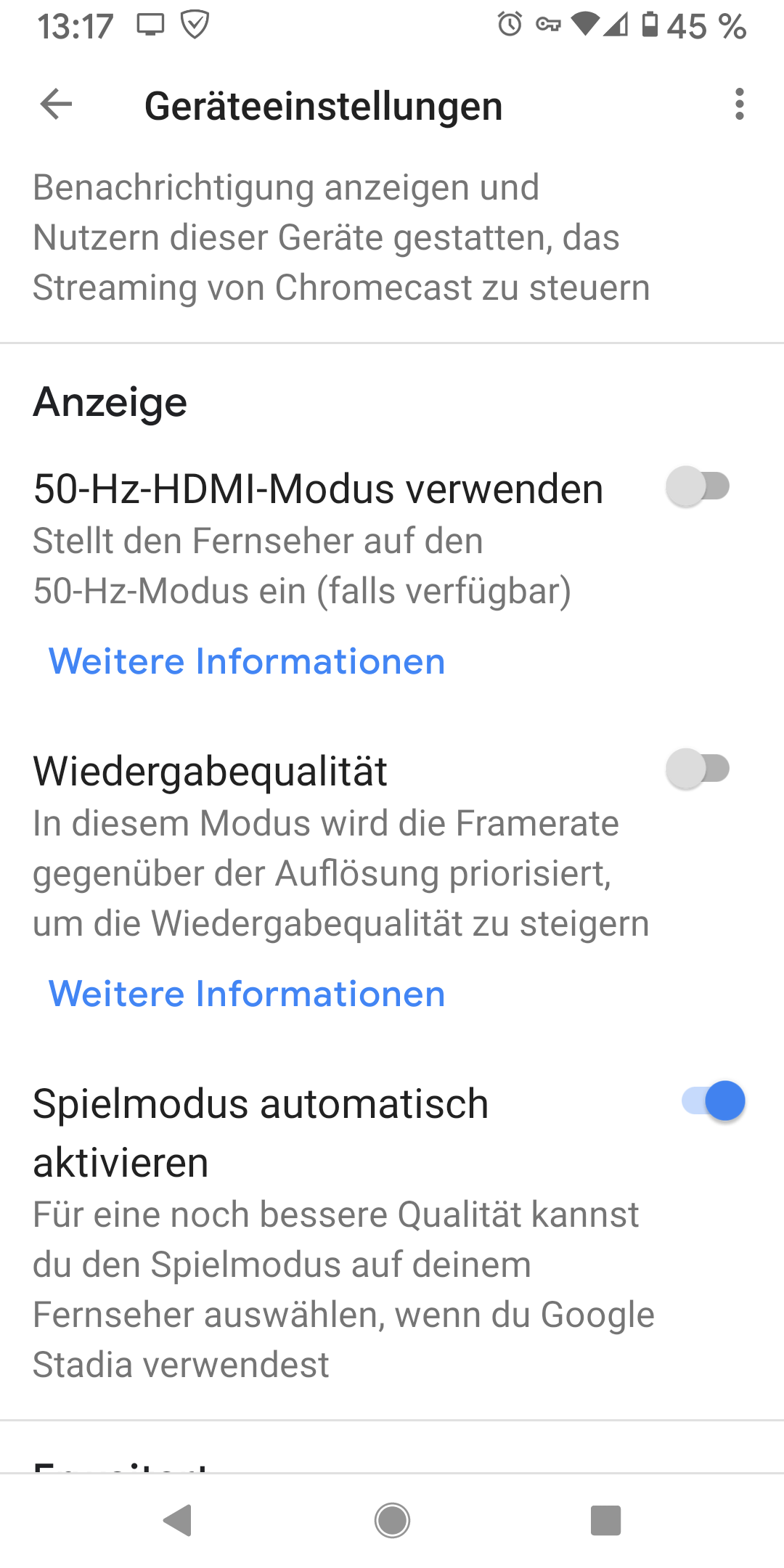Viewport: 784px width, 1568px height.
Task: Tap the system home button
Action: click(392, 1521)
